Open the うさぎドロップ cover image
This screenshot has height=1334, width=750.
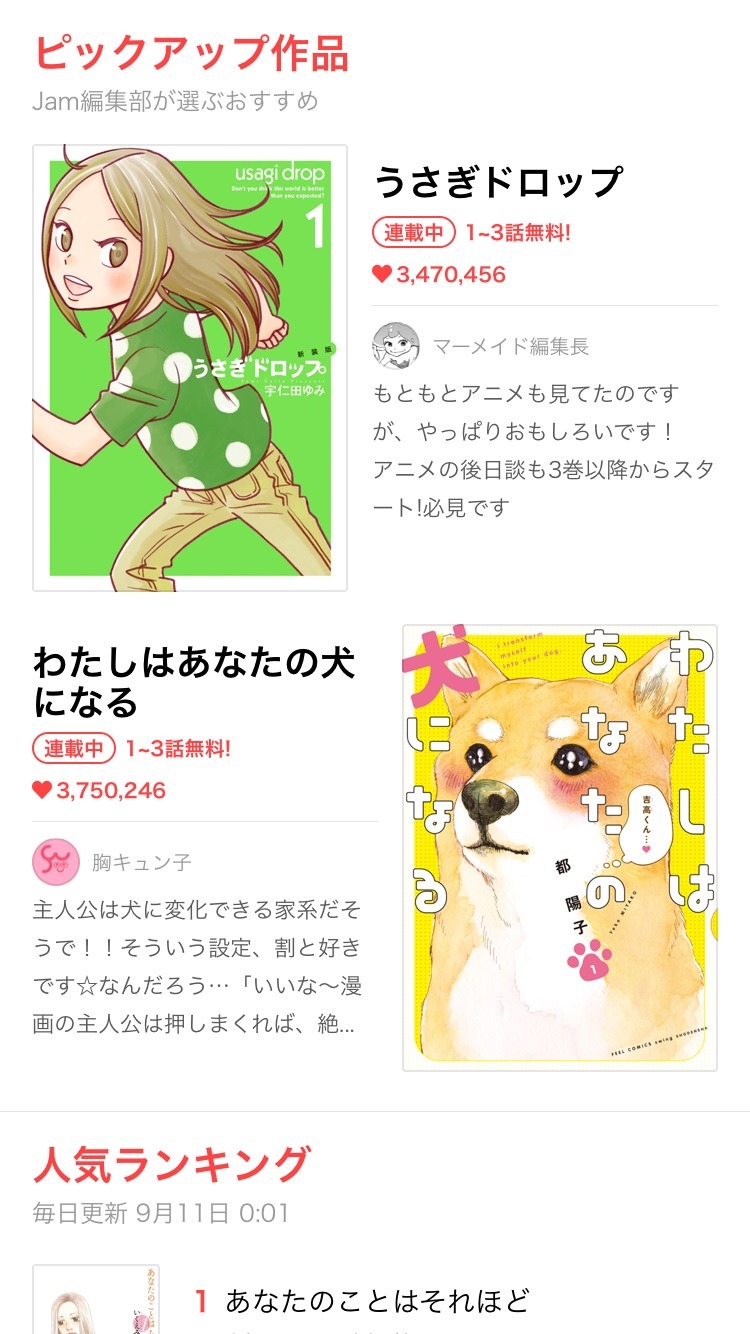(x=190, y=368)
